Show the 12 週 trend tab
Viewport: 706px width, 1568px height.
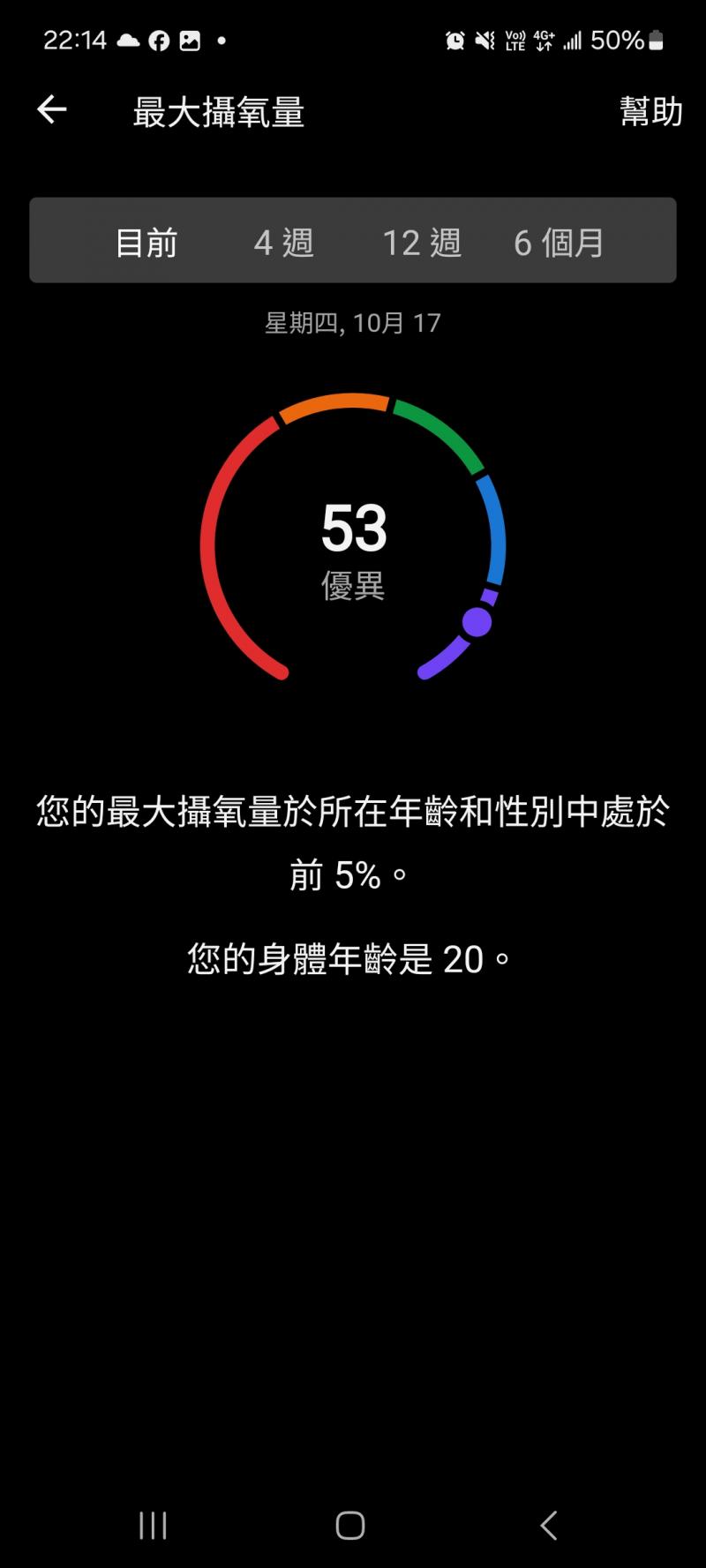[422, 243]
